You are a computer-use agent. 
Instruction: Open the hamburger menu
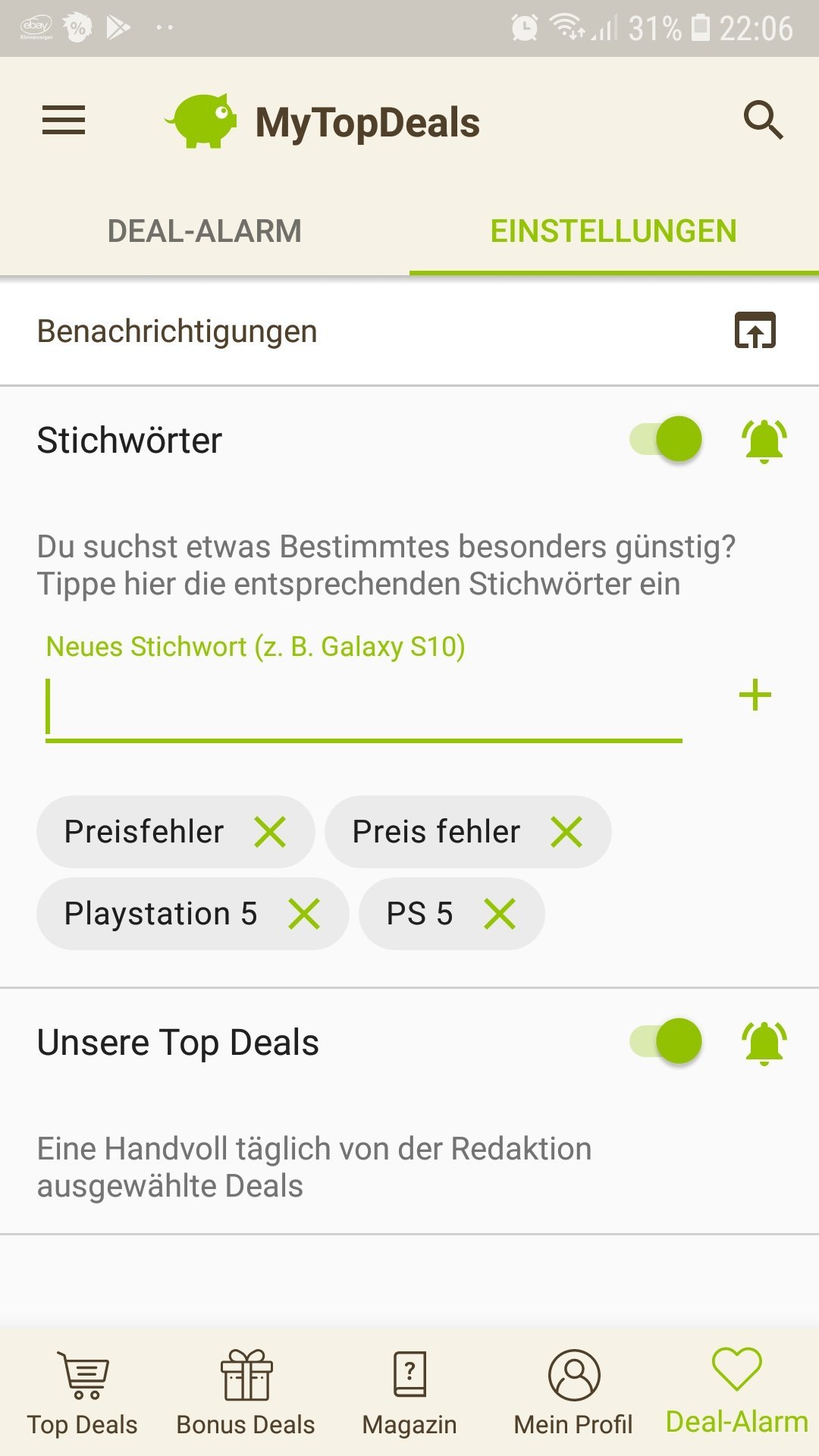pos(64,121)
